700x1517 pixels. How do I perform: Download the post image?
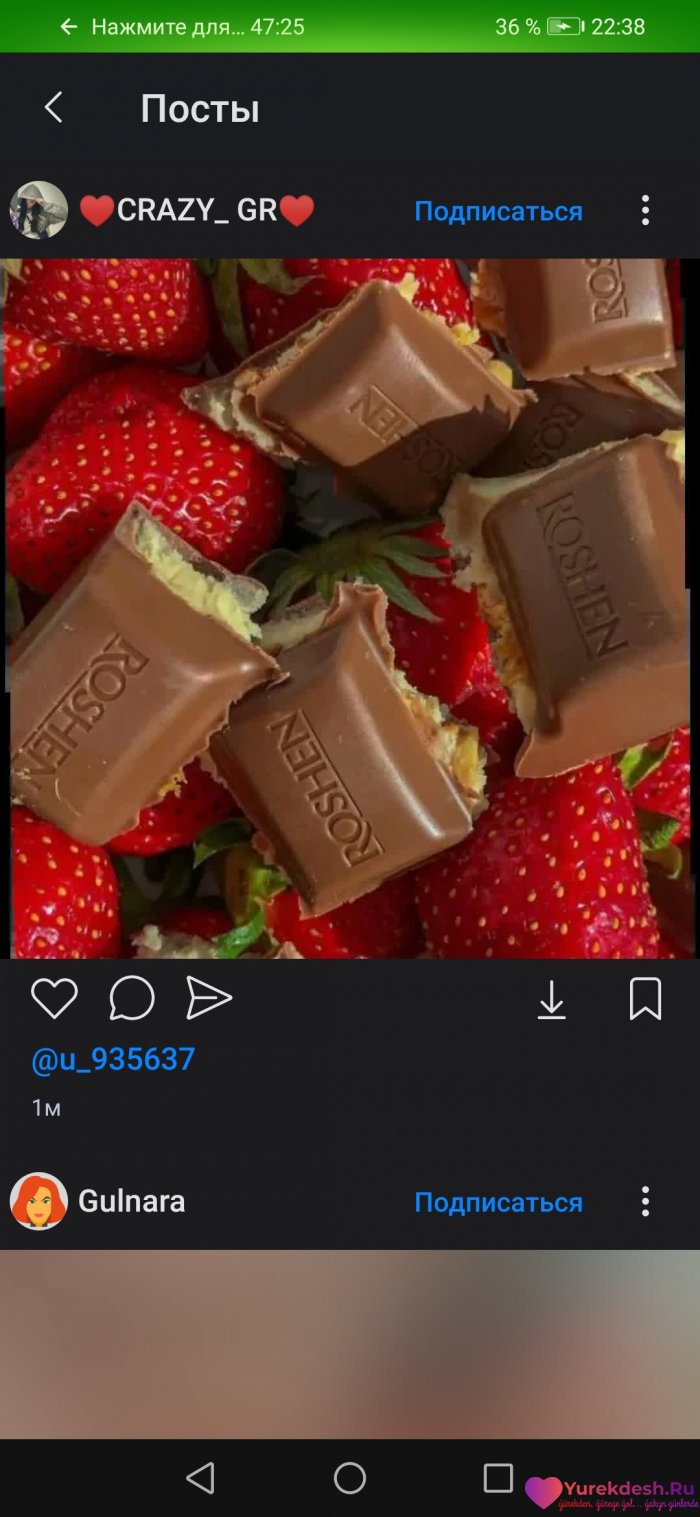click(x=552, y=998)
